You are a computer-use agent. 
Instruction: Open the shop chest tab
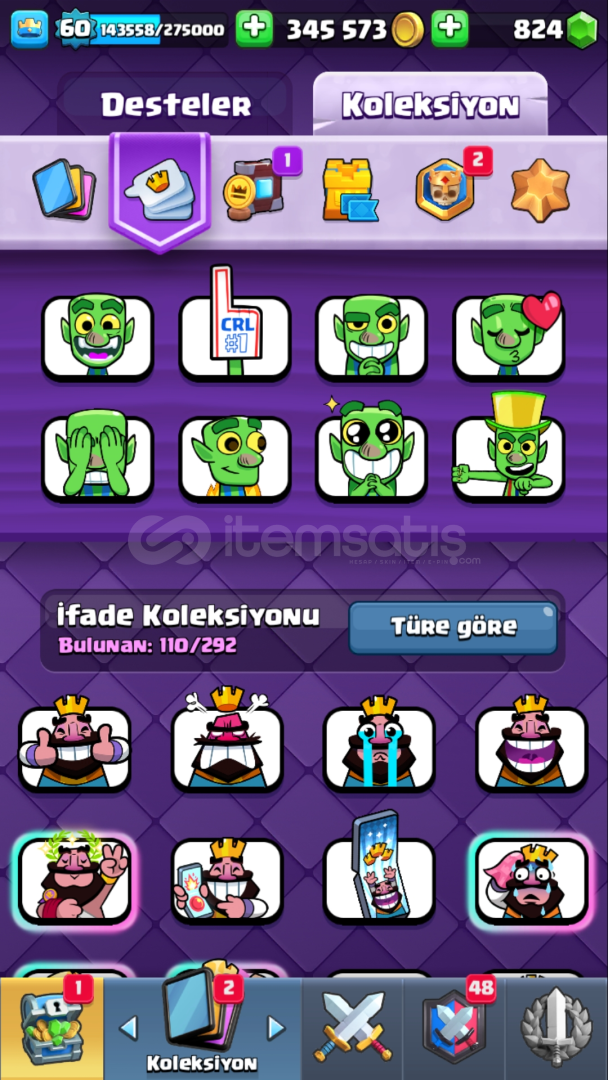(52, 1028)
